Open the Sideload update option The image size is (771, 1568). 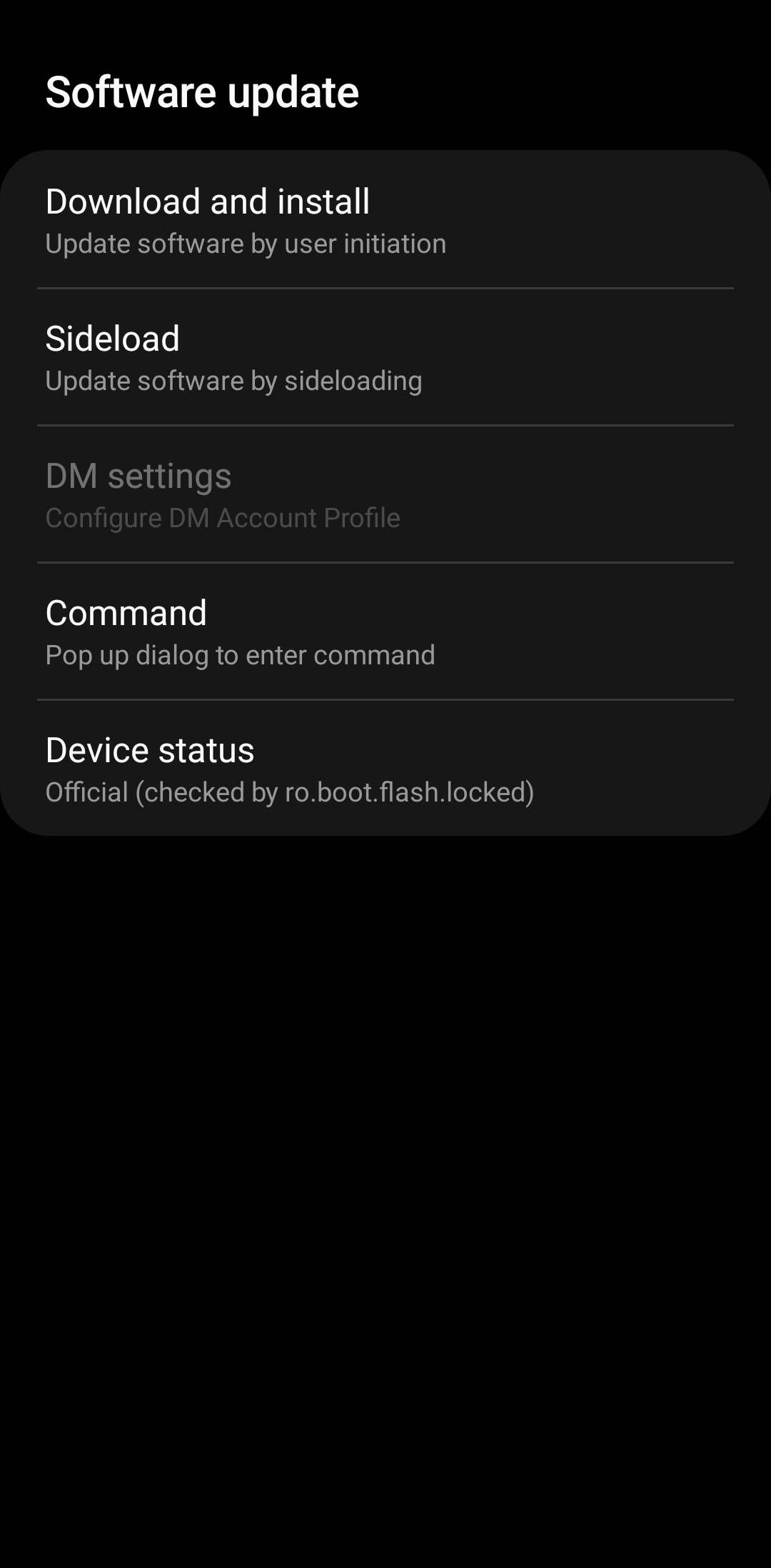pos(112,338)
